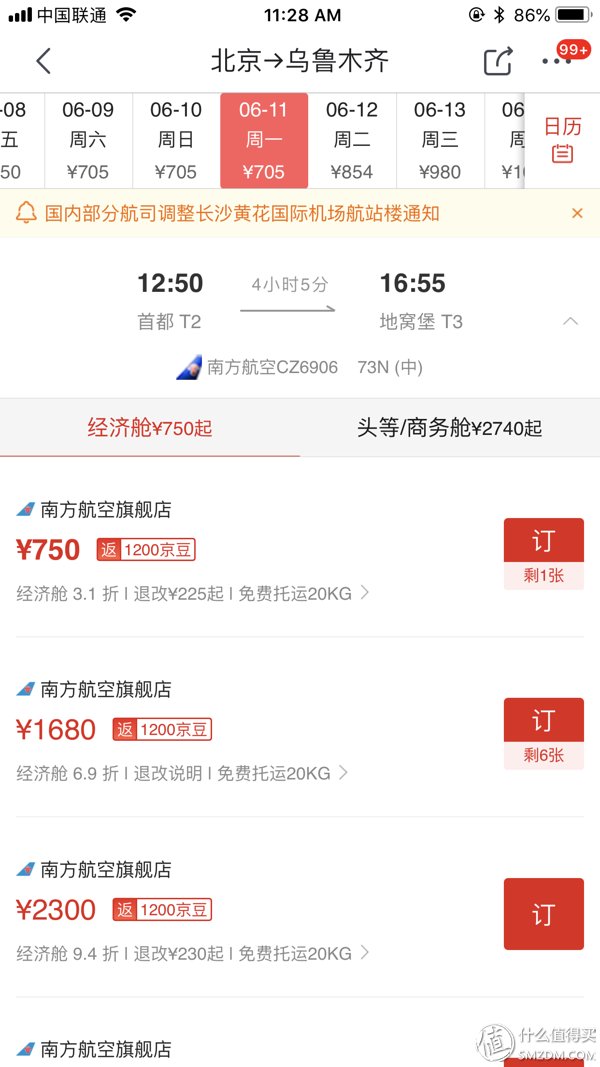Open the three-dot more menu
Image resolution: width=600 pixels, height=1067 pixels.
[556, 61]
